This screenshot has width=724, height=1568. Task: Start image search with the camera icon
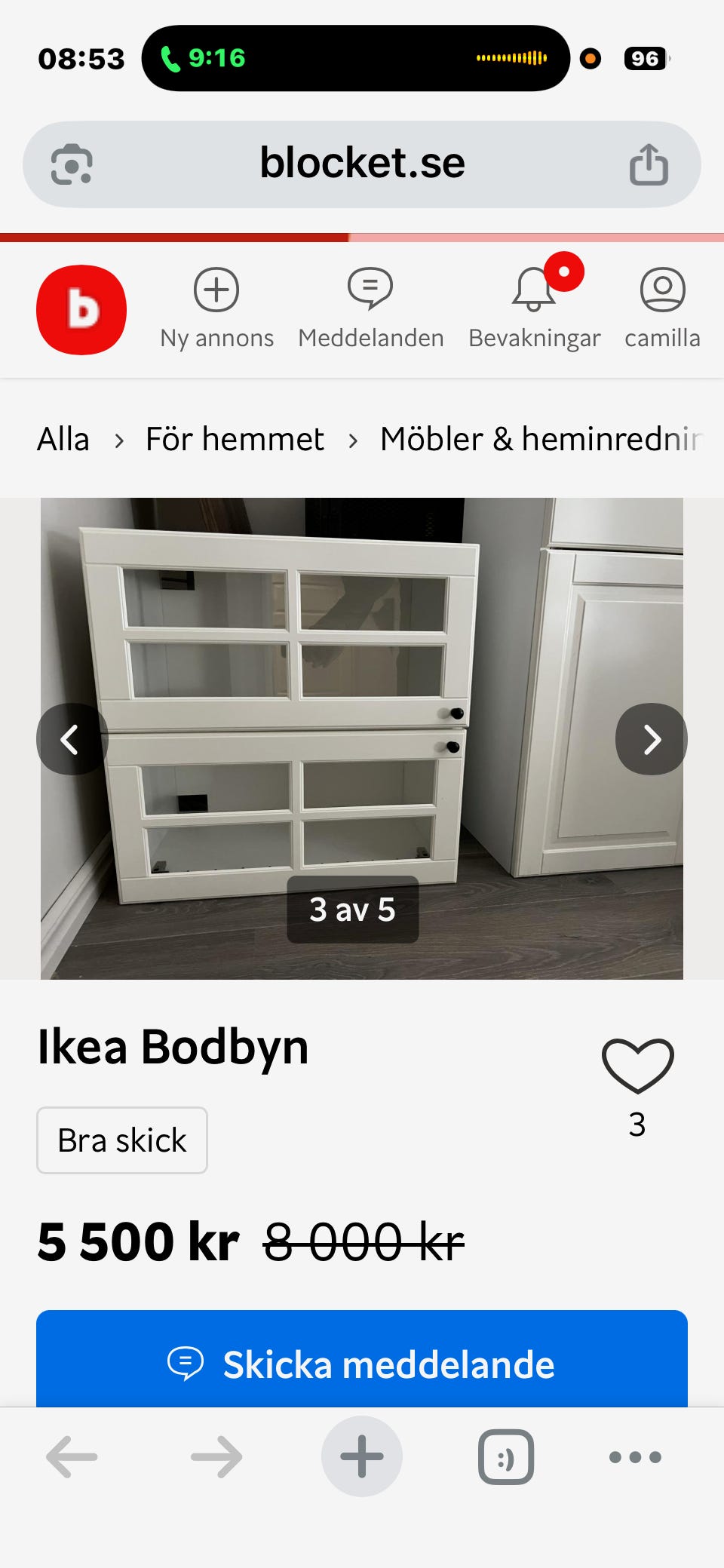(72, 163)
